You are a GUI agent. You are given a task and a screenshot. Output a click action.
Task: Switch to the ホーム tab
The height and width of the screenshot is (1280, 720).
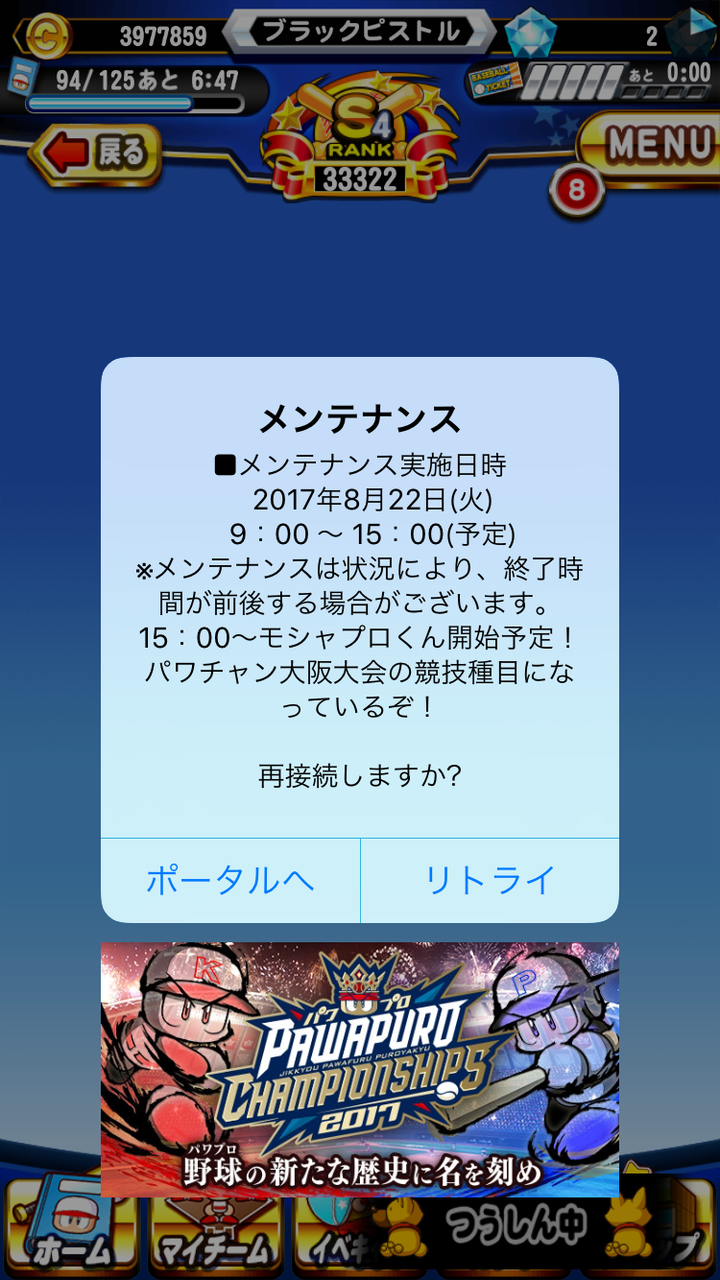point(70,1232)
